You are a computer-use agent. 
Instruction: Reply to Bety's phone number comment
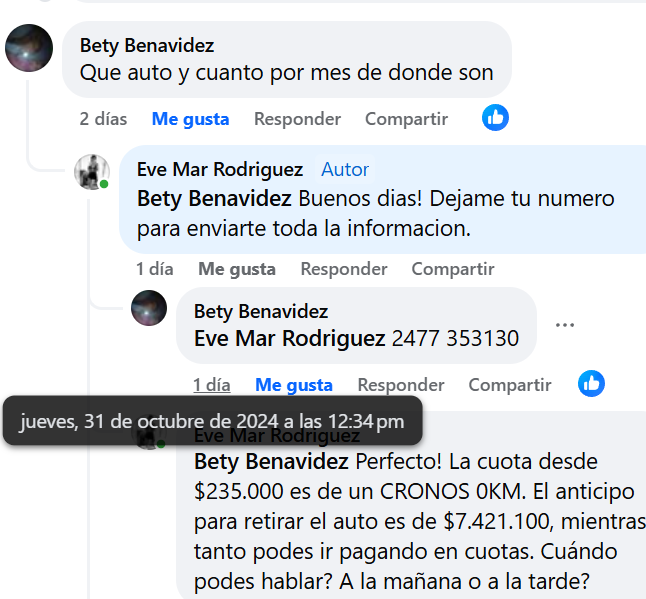[401, 385]
